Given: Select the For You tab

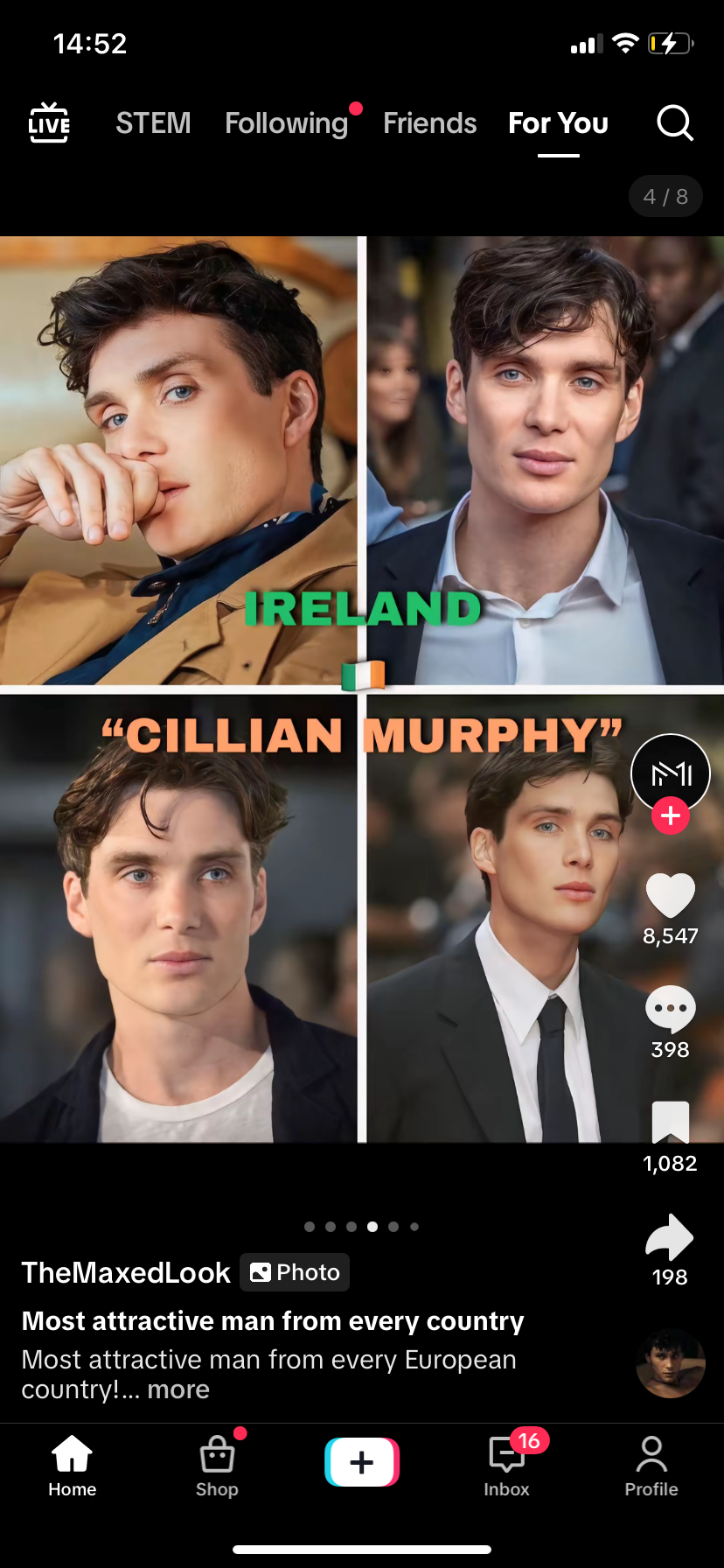Looking at the screenshot, I should [558, 123].
